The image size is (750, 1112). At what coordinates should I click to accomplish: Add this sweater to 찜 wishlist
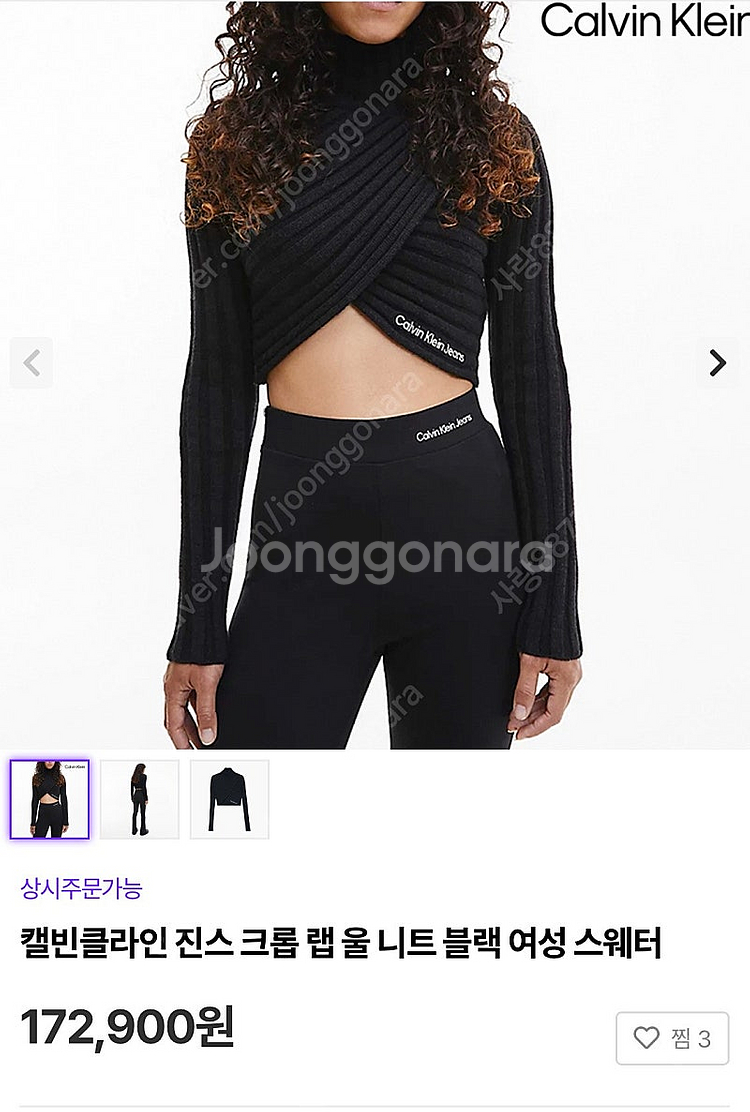coord(671,1038)
